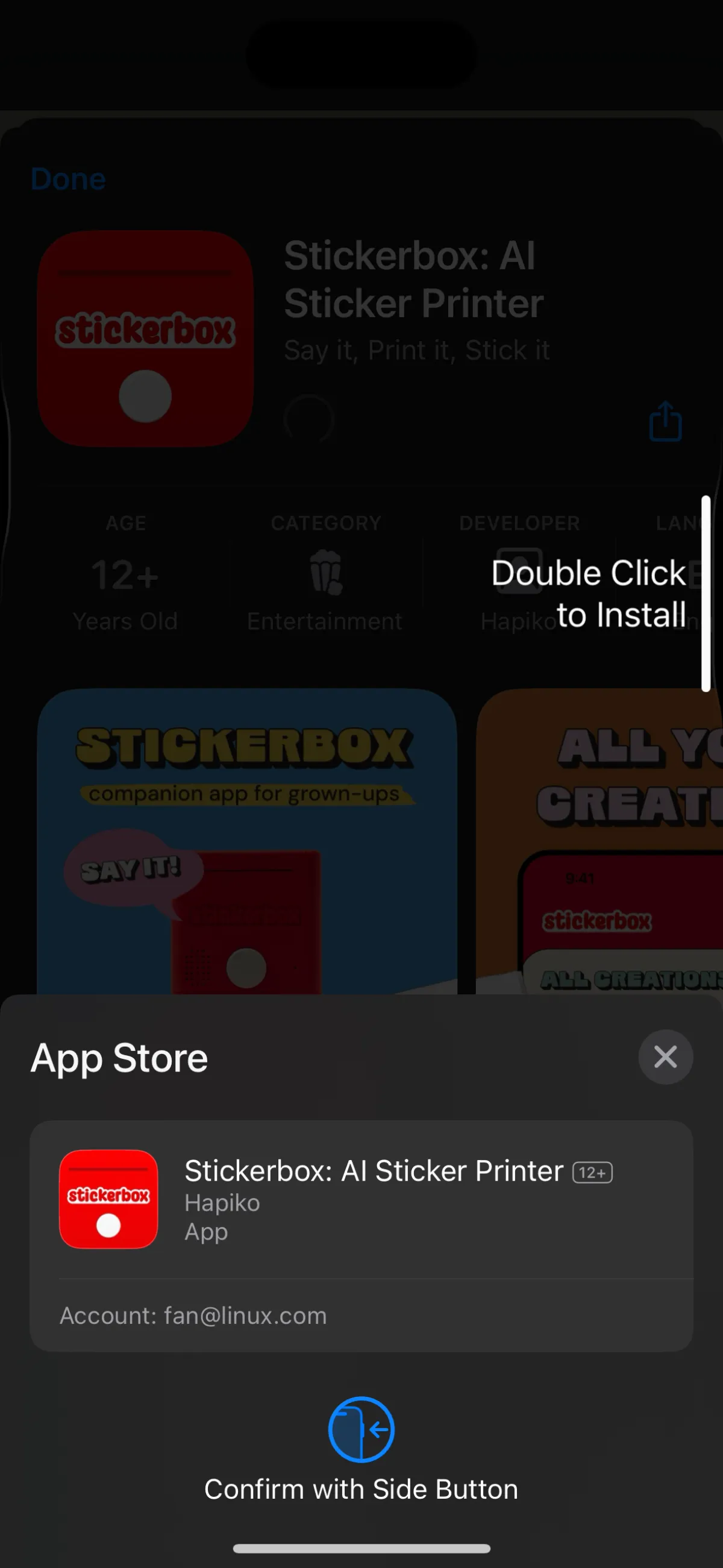Tap the Stickerbox app details card
Image resolution: width=723 pixels, height=1568 pixels.
coord(361,1199)
